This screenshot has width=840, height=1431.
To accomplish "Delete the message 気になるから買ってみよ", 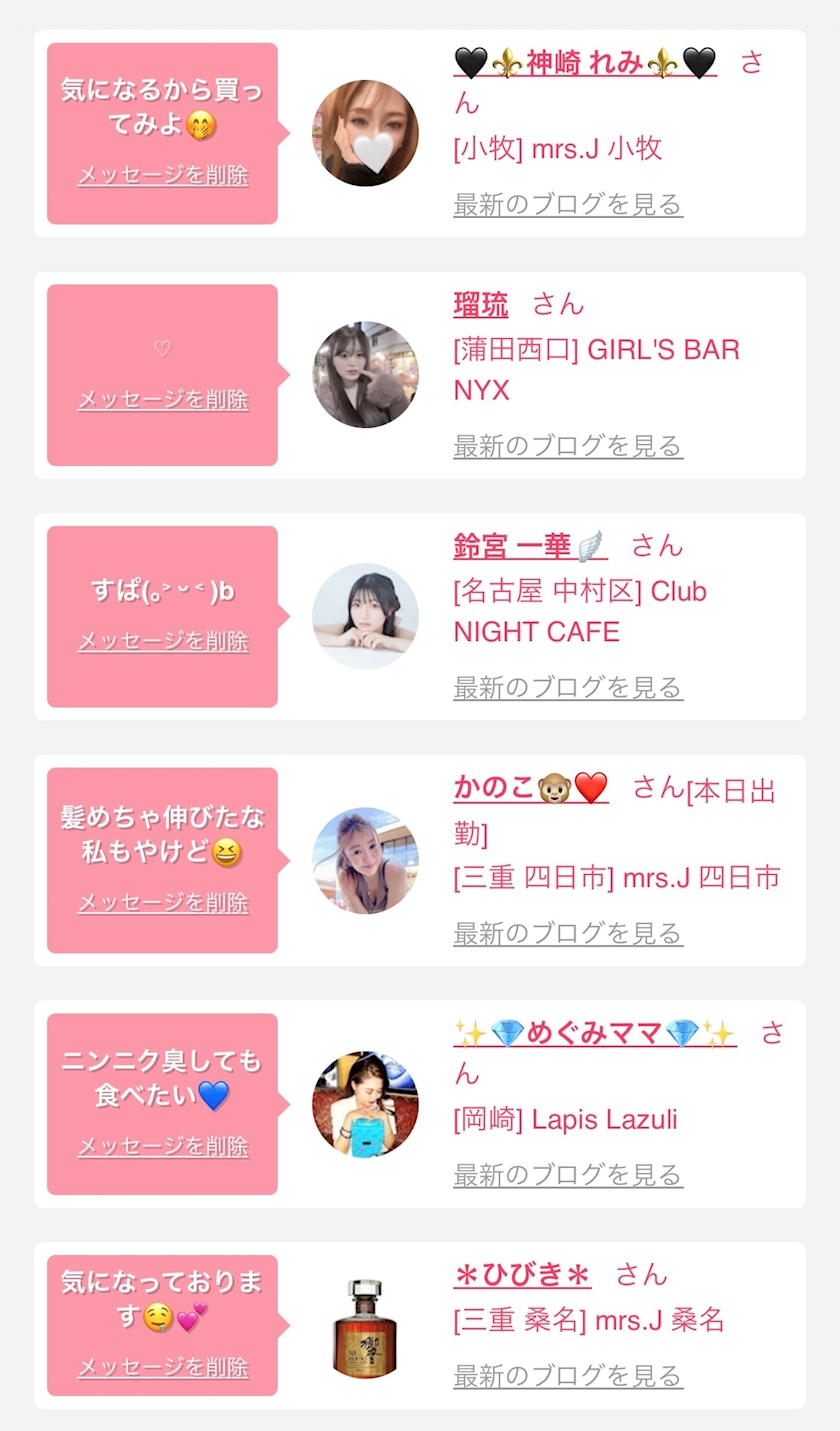I will tap(163, 175).
